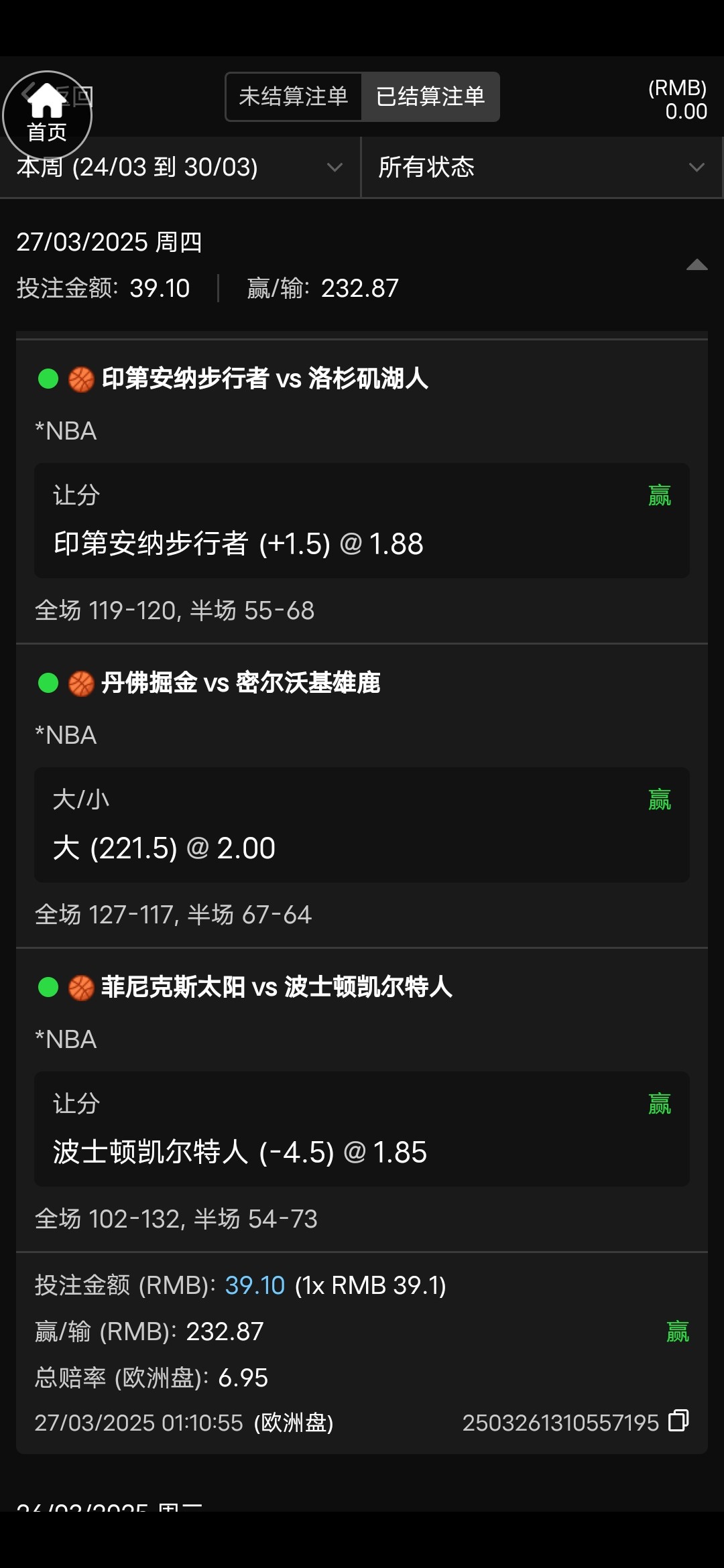Switch to the 未结算注单 tab
Viewport: 724px width, 1568px height.
pos(294,96)
